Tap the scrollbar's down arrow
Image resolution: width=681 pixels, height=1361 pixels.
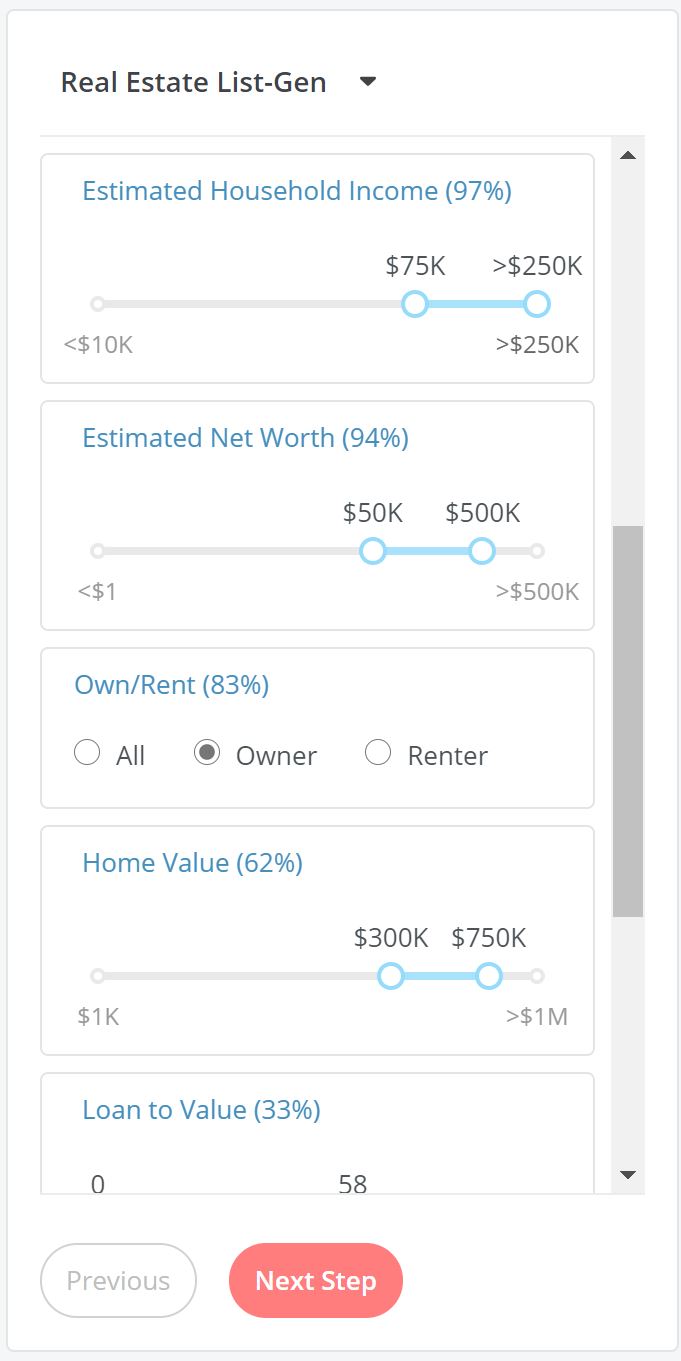(x=628, y=1175)
